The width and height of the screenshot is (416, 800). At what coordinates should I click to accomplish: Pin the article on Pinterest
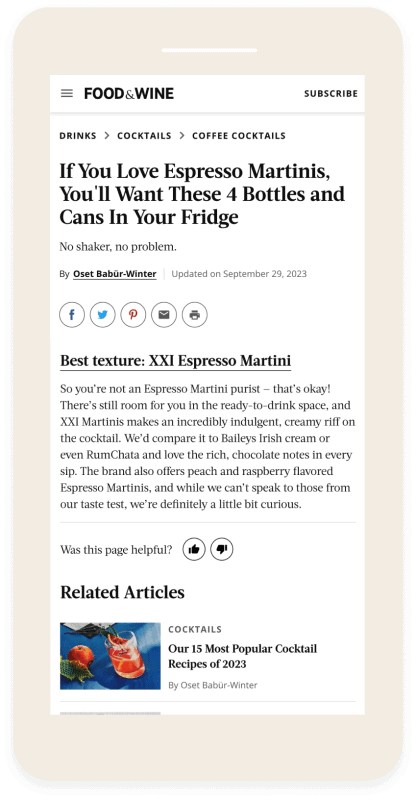coord(133,315)
